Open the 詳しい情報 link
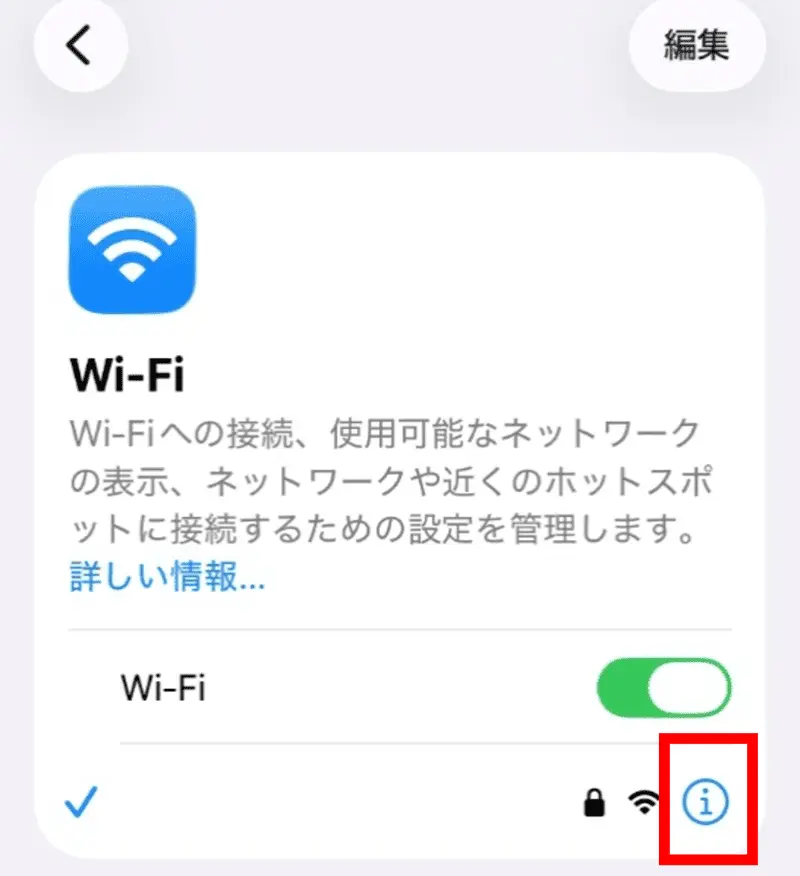 (x=167, y=578)
